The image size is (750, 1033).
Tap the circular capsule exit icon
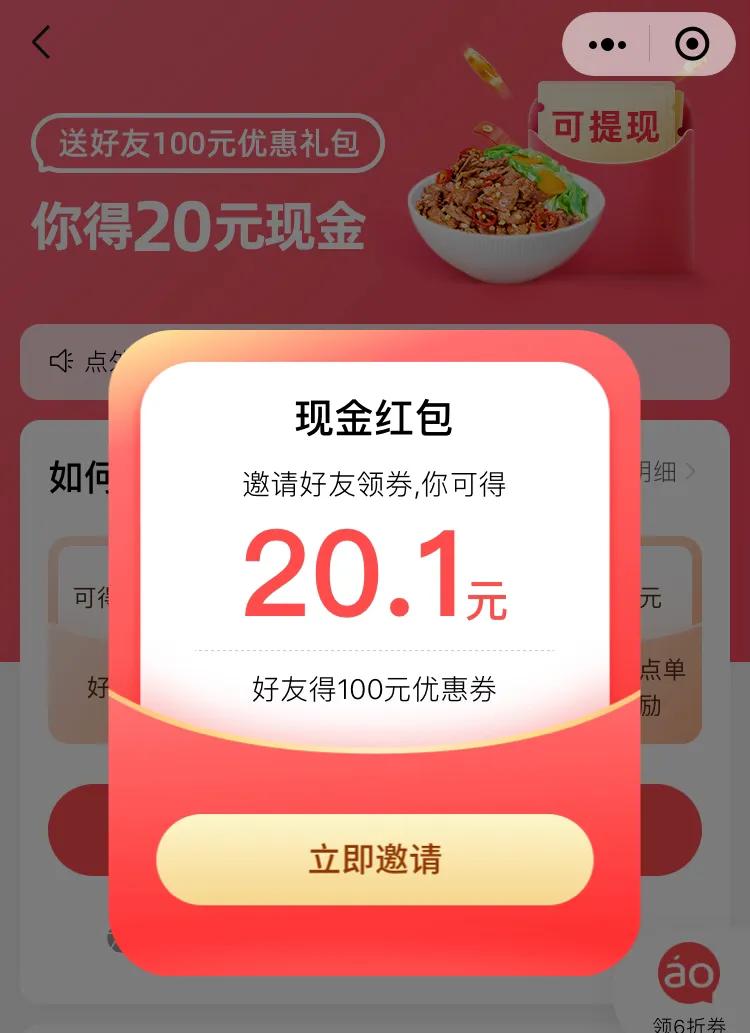(692, 44)
